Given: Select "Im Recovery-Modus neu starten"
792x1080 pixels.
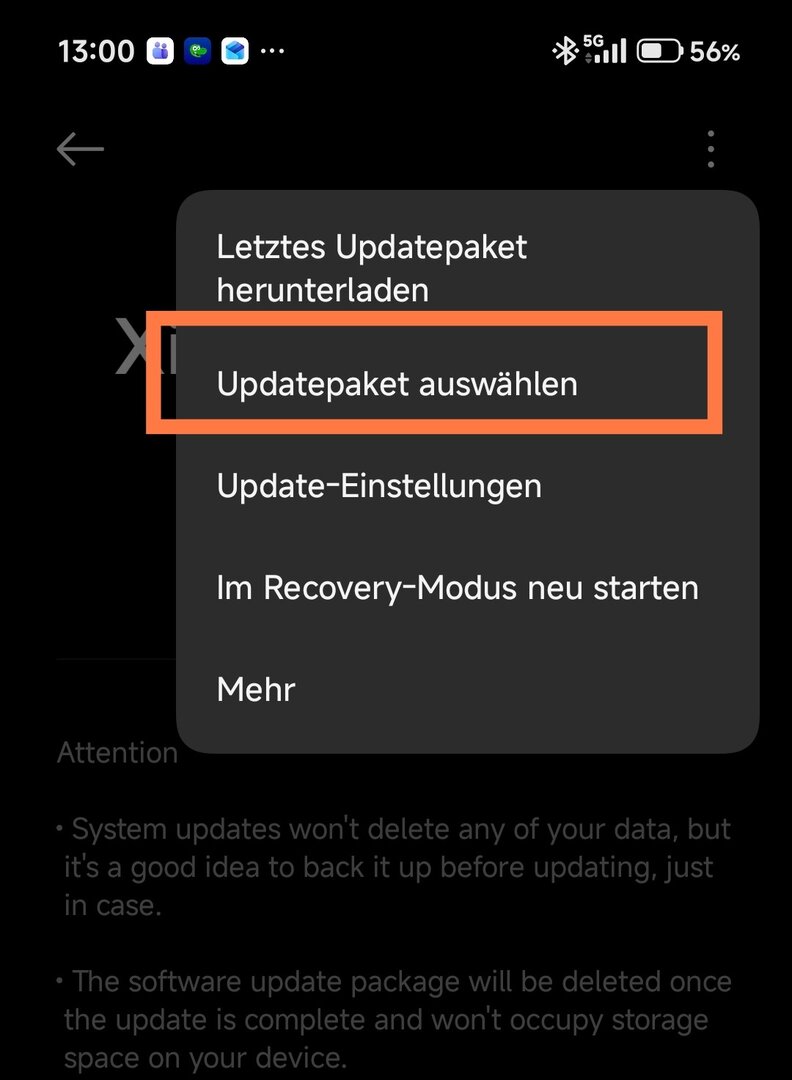Looking at the screenshot, I should 457,588.
